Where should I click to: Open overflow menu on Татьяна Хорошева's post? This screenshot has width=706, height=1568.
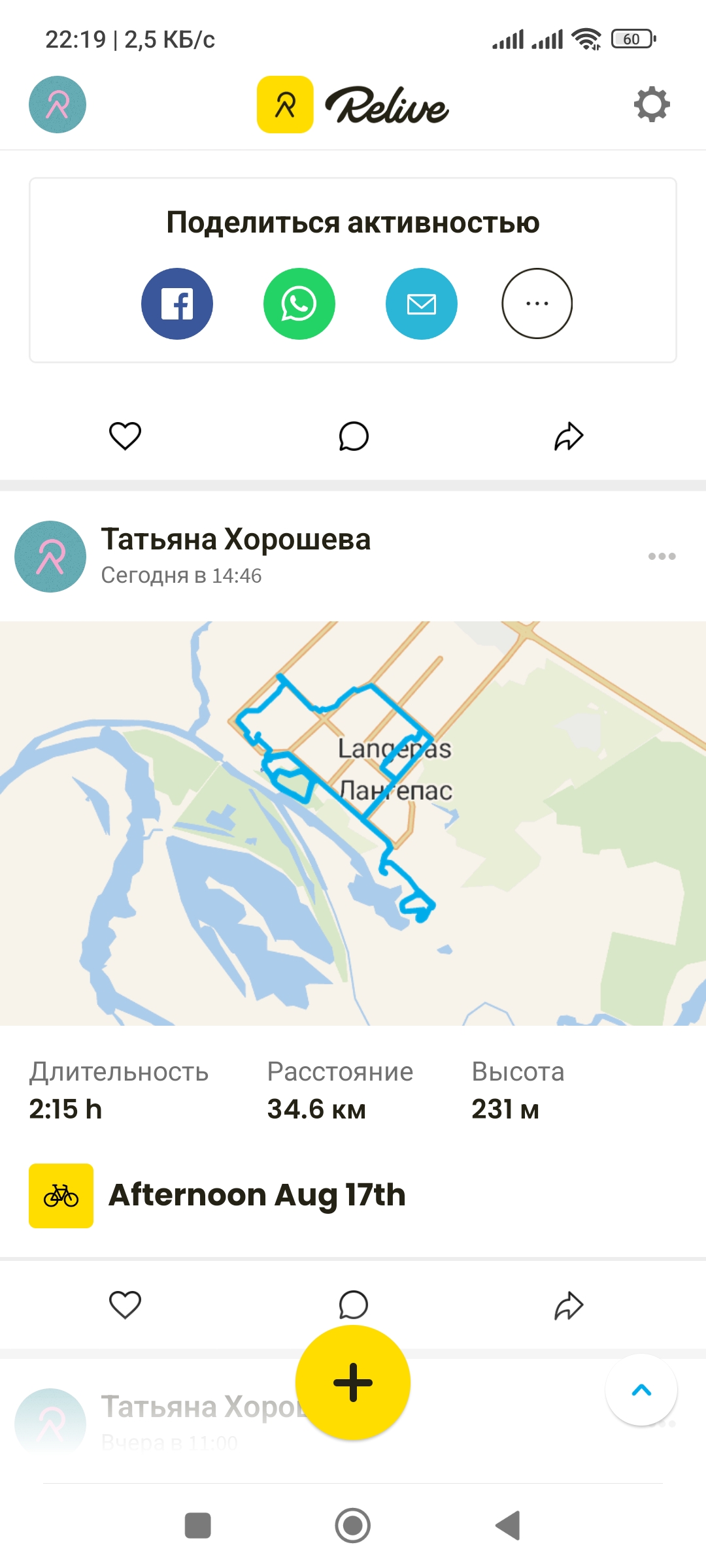pos(662,556)
